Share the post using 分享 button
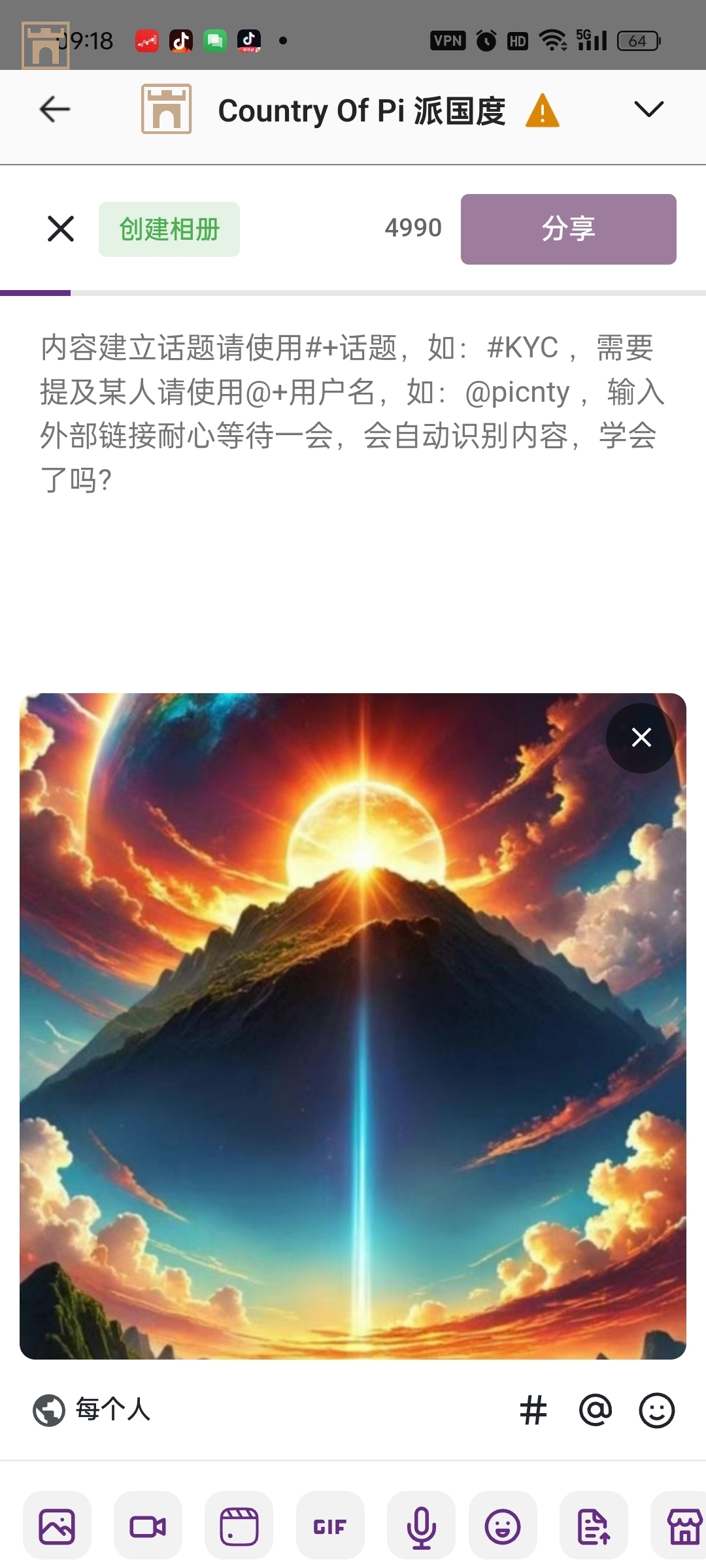 click(x=568, y=229)
